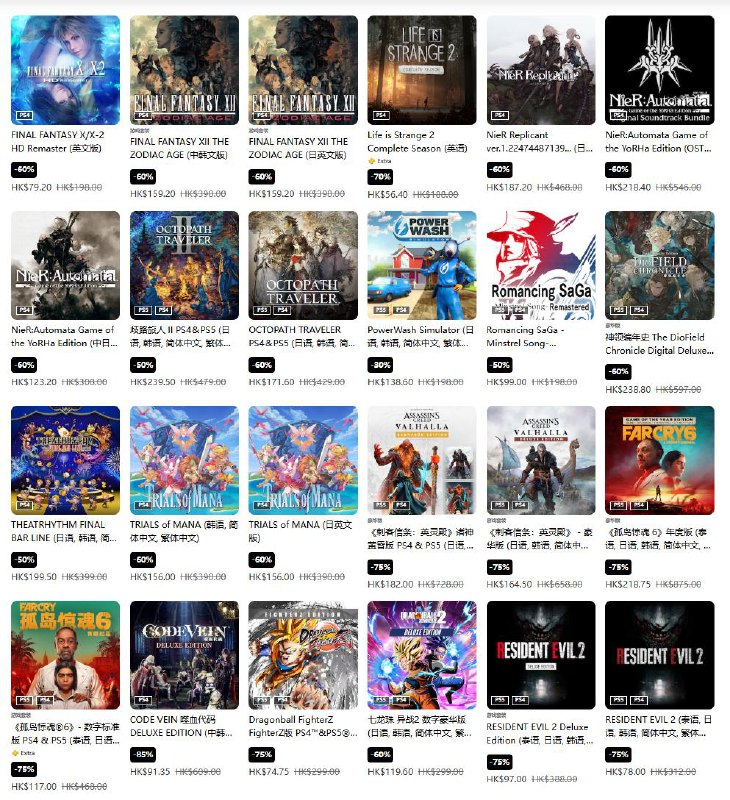Click the Dragon Ball Z Kakarot Deluxe Edition cover

click(420, 655)
